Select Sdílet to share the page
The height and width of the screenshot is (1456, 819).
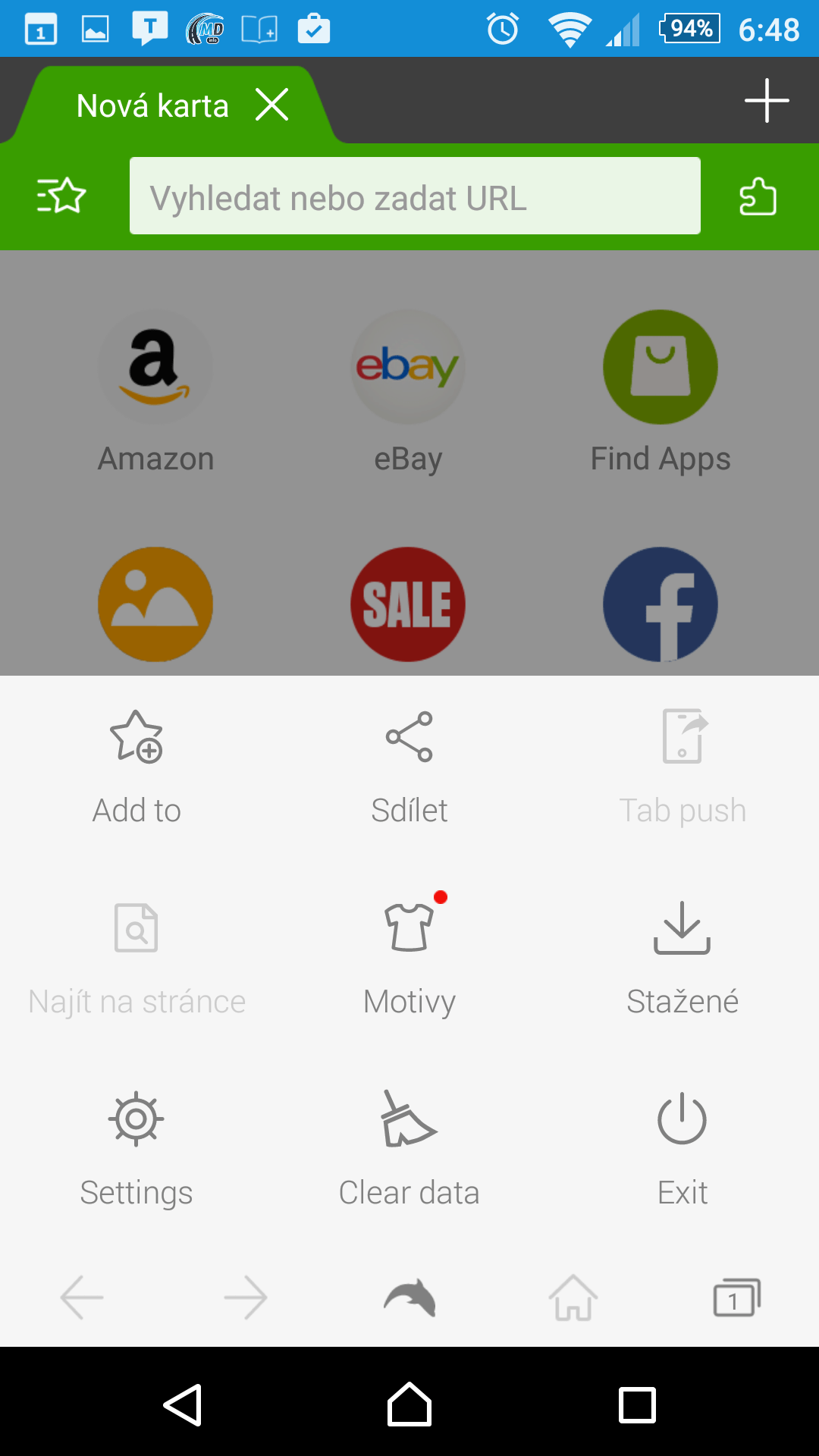[409, 767]
